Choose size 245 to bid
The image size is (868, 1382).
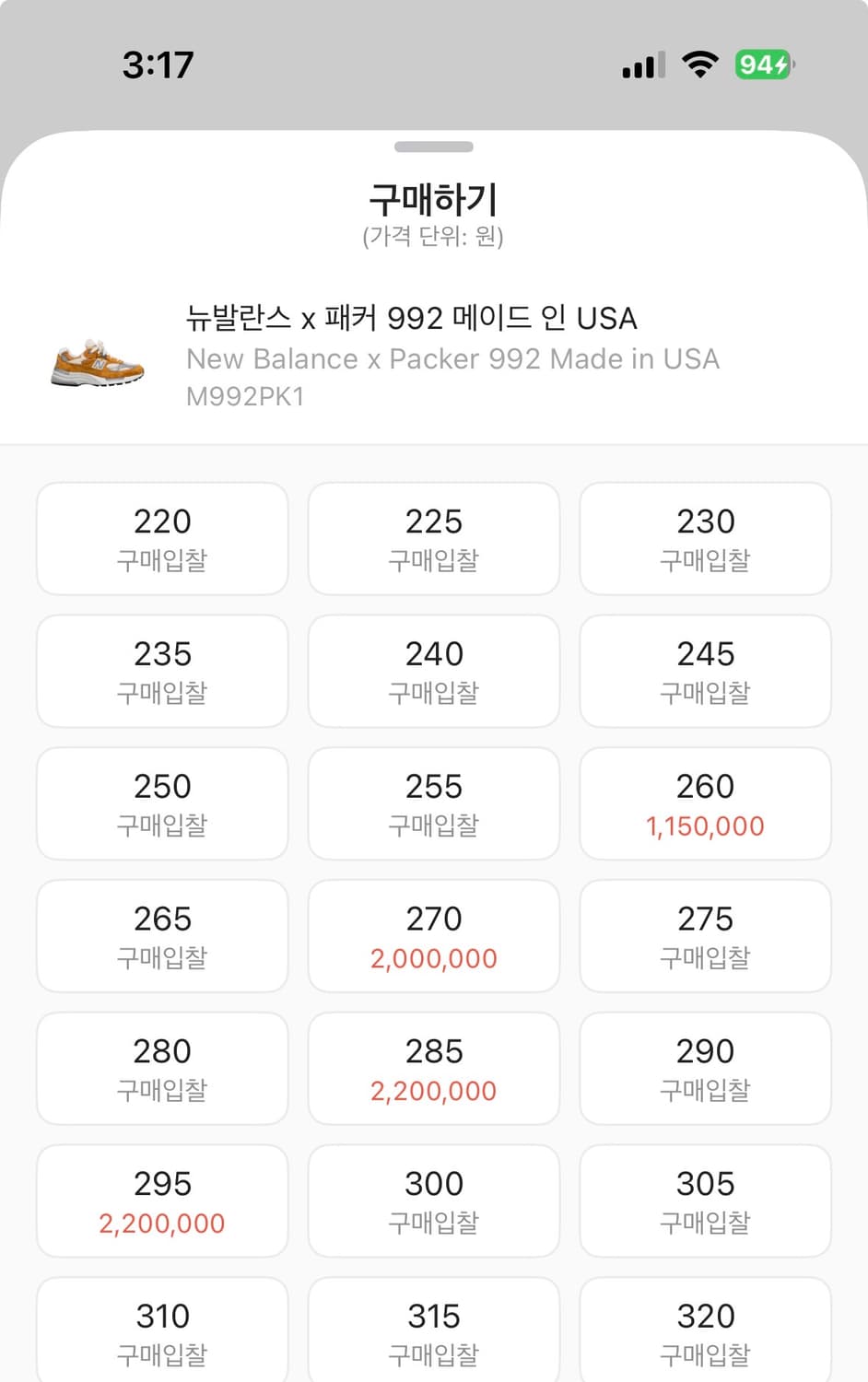[x=704, y=671]
